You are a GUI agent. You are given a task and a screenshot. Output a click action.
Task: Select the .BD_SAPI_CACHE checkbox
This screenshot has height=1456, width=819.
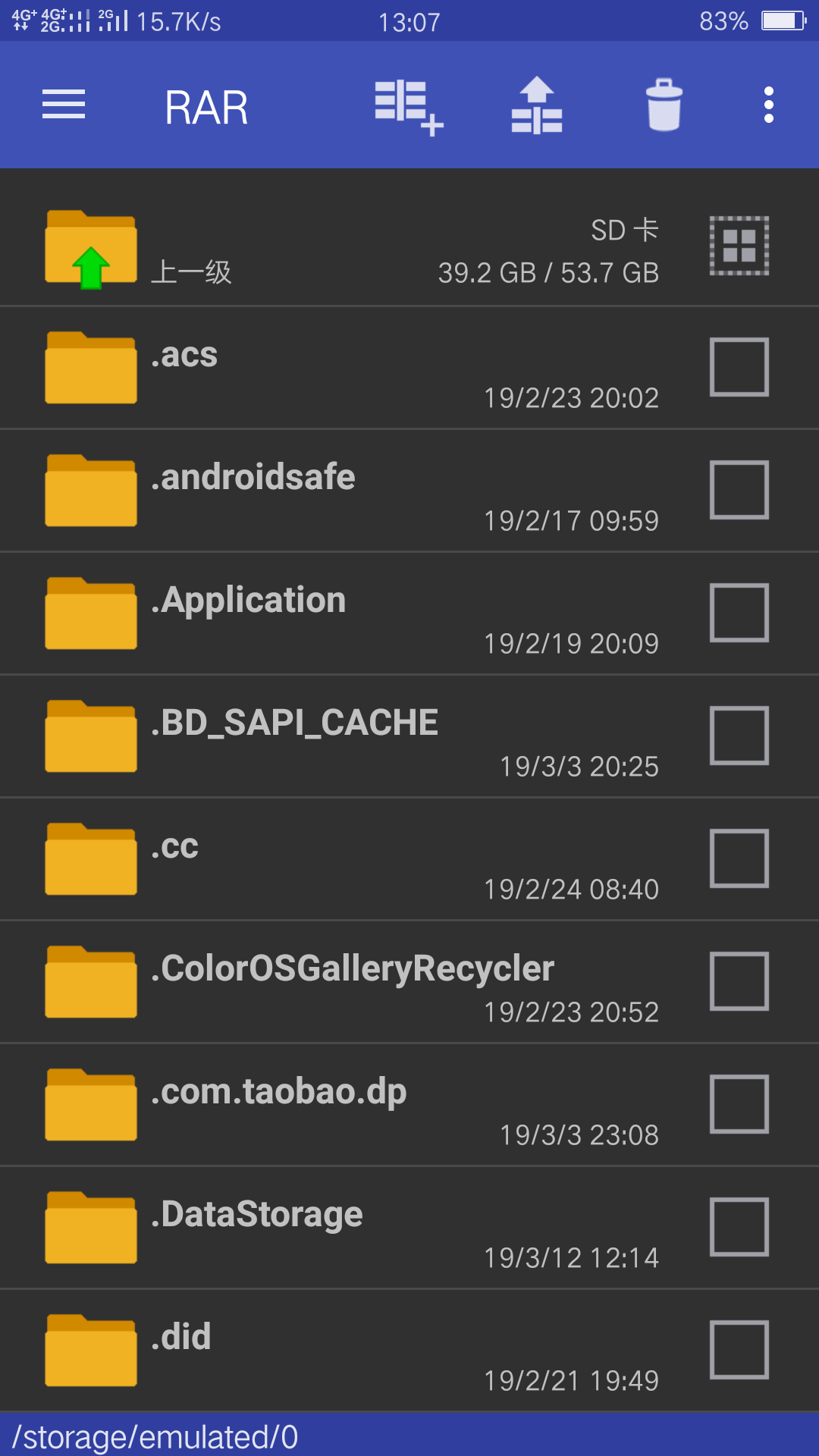pyautogui.click(x=739, y=736)
